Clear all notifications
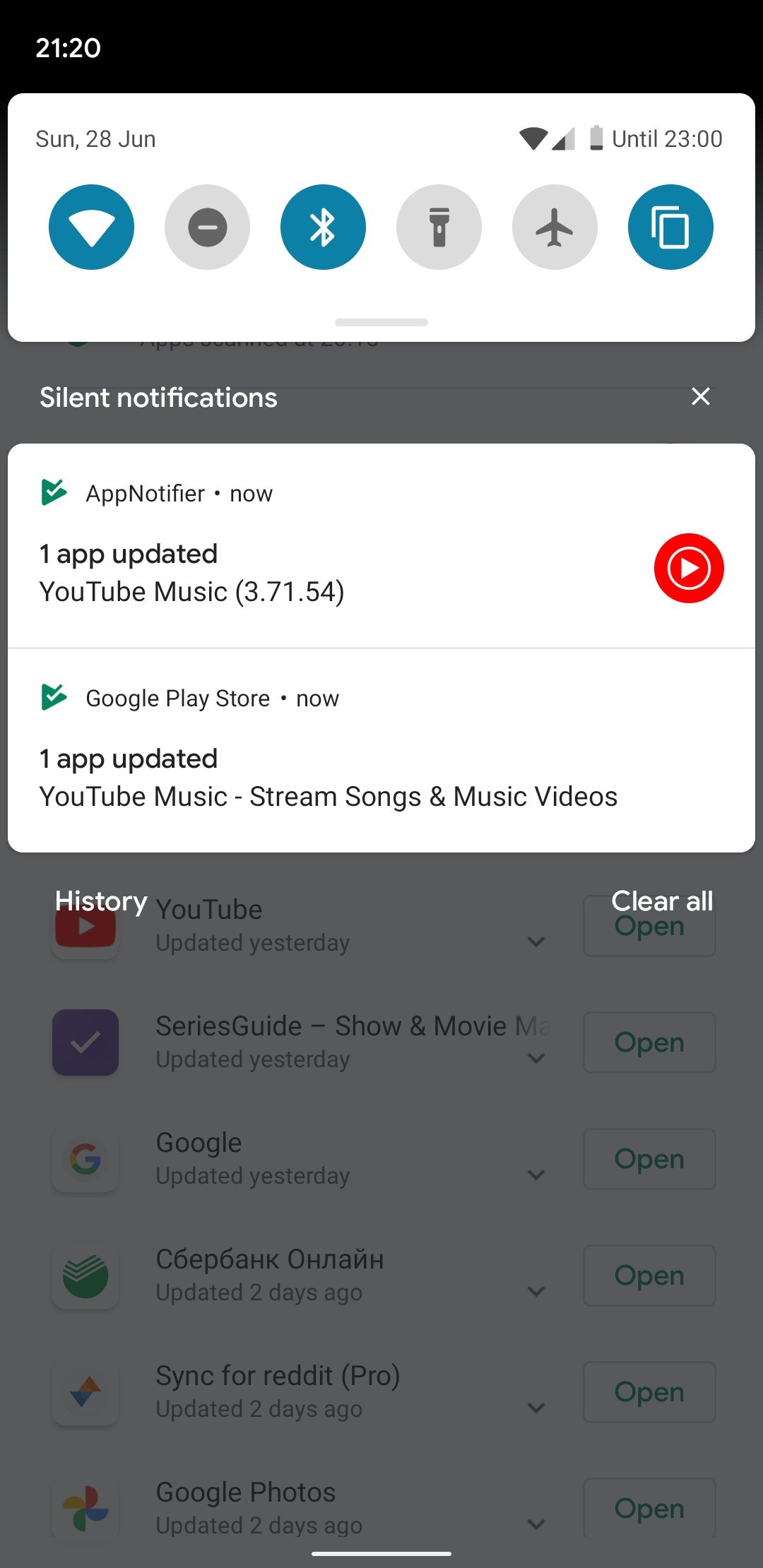Image resolution: width=763 pixels, height=1568 pixels. [662, 901]
